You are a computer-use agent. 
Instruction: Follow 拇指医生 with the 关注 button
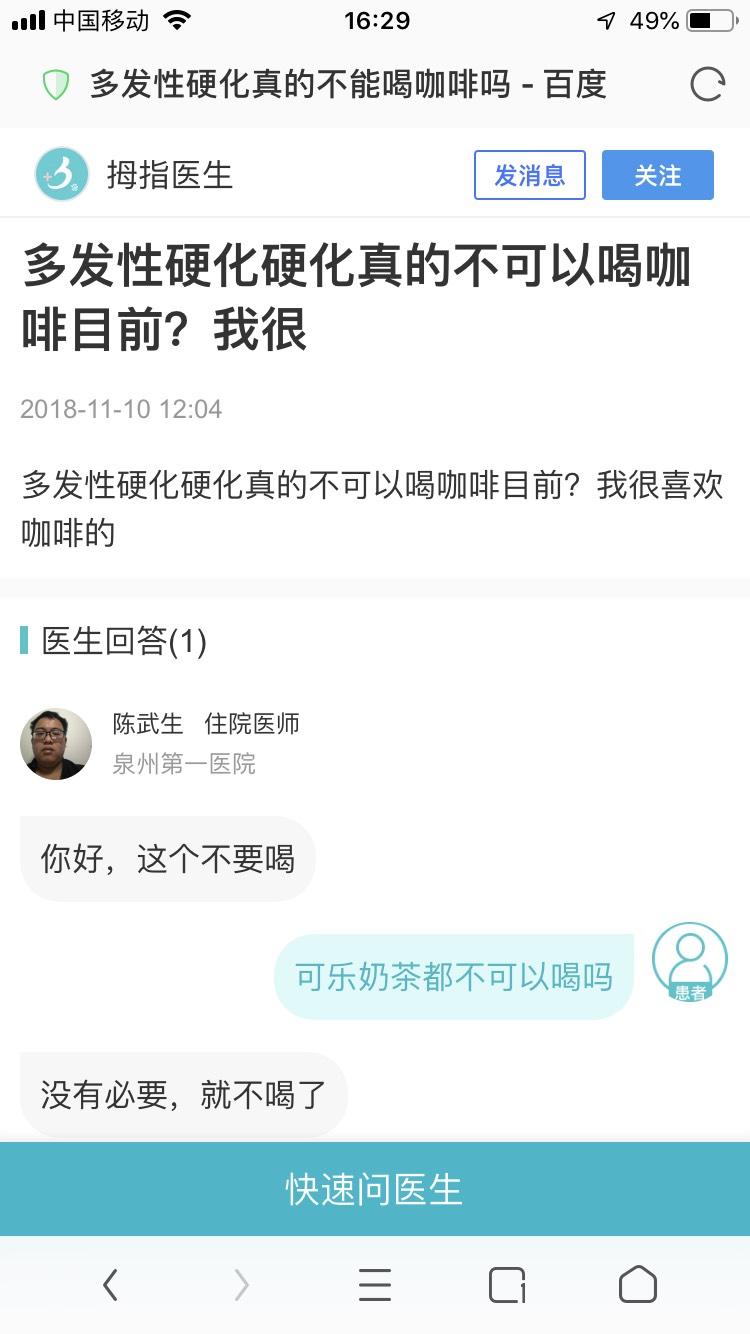(x=657, y=176)
